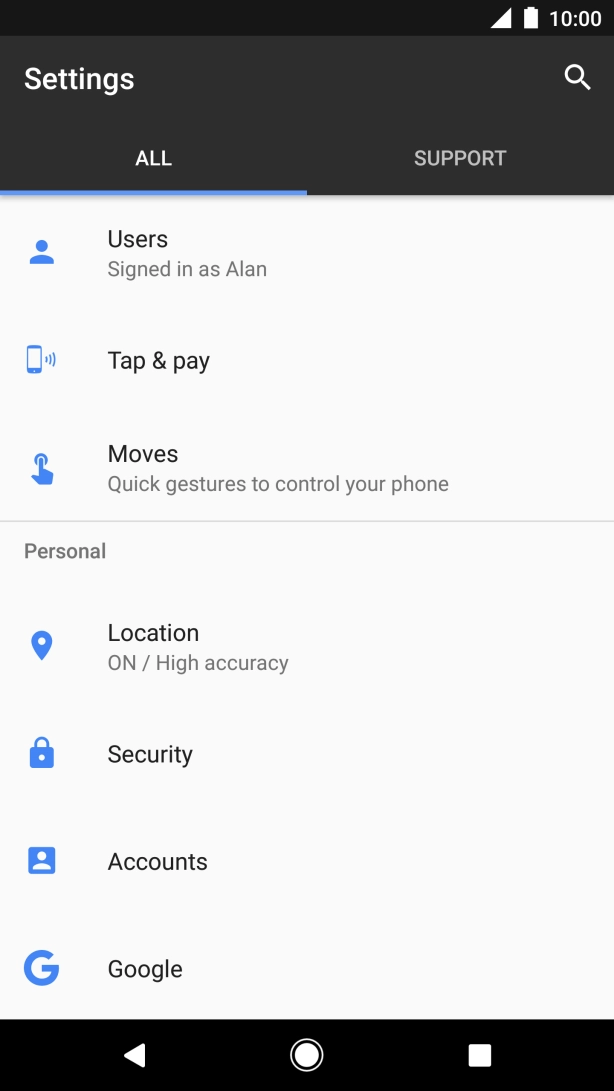Open recent apps with square button
The image size is (614, 1091).
point(479,1055)
